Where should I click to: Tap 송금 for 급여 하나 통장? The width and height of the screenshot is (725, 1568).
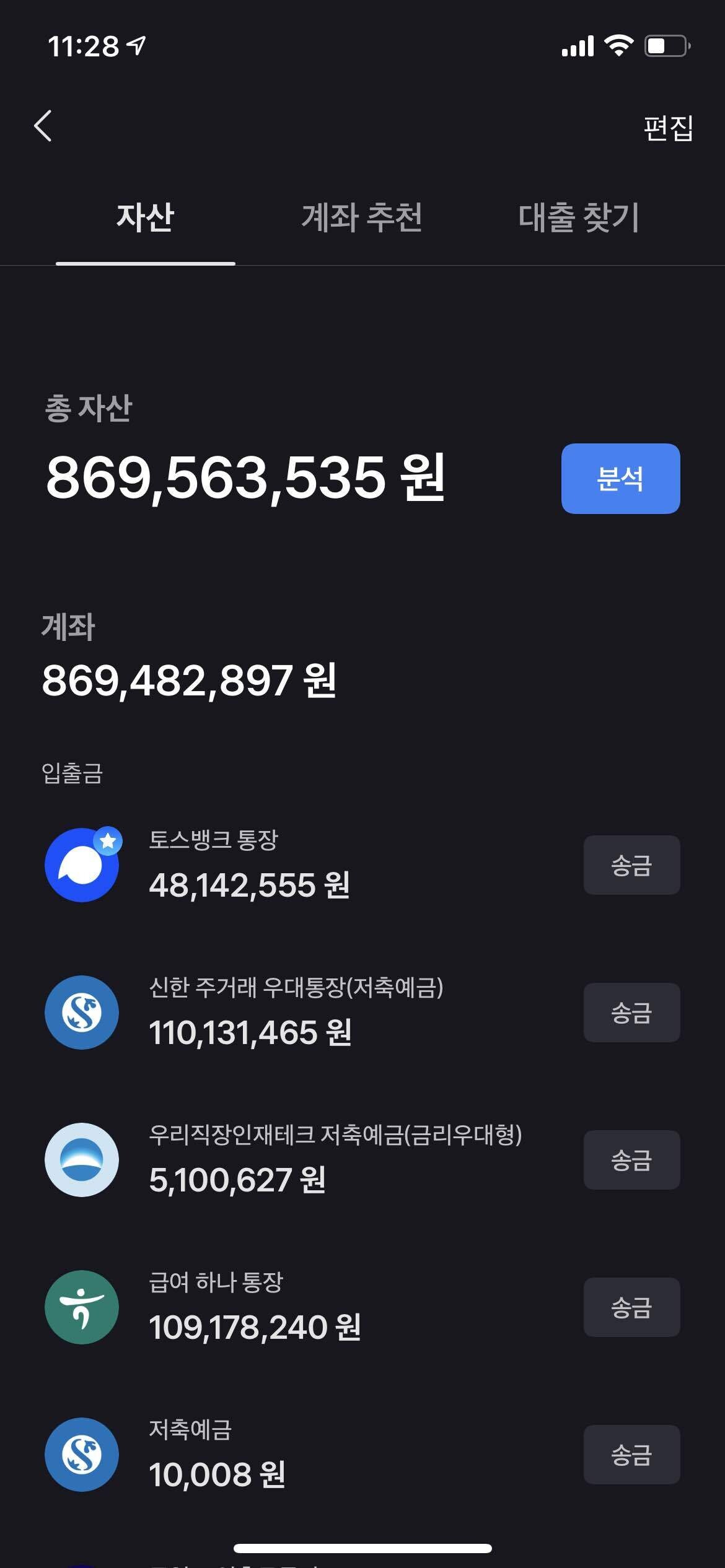point(631,1307)
